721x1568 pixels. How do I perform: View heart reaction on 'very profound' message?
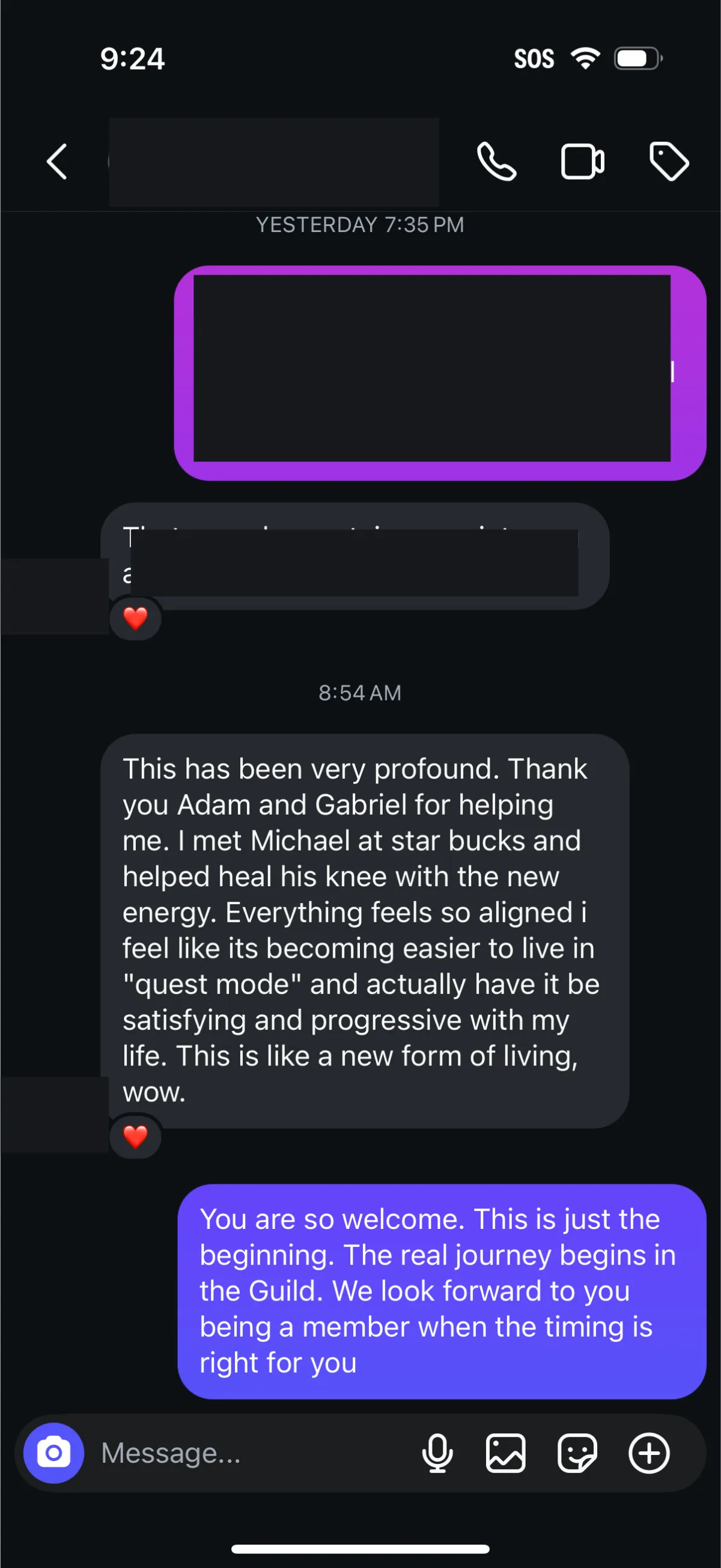(x=135, y=1136)
